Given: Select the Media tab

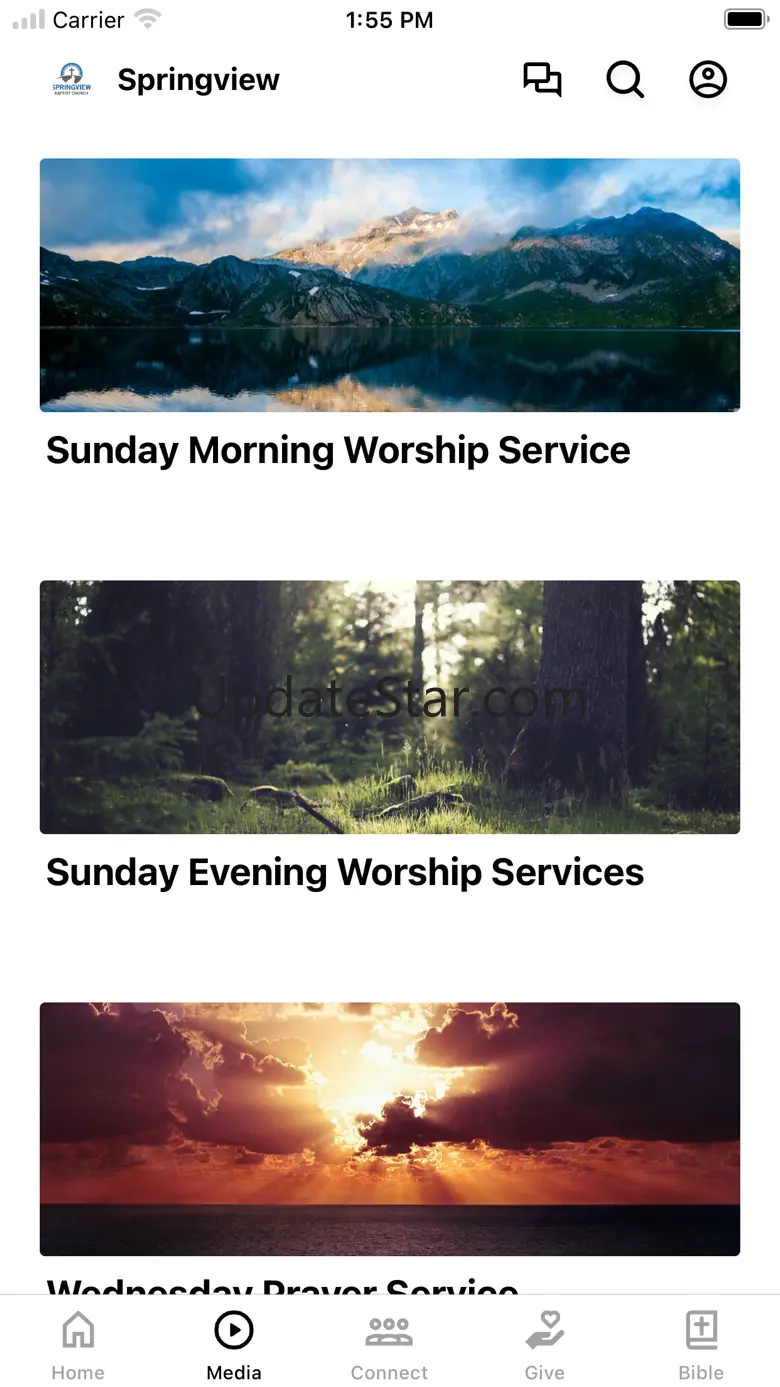Looking at the screenshot, I should pyautogui.click(x=234, y=1346).
